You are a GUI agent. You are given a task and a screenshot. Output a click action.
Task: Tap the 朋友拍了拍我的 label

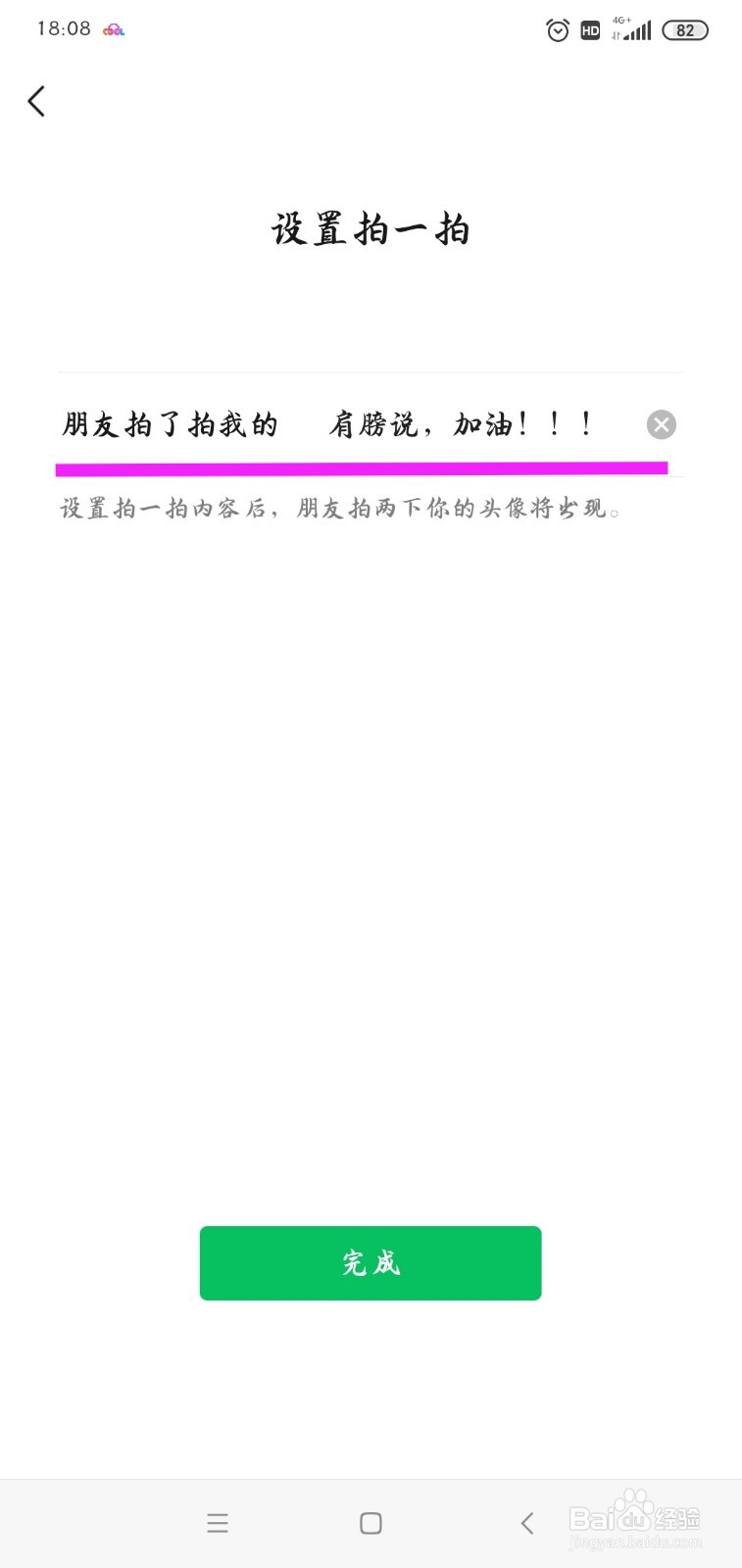click(169, 423)
